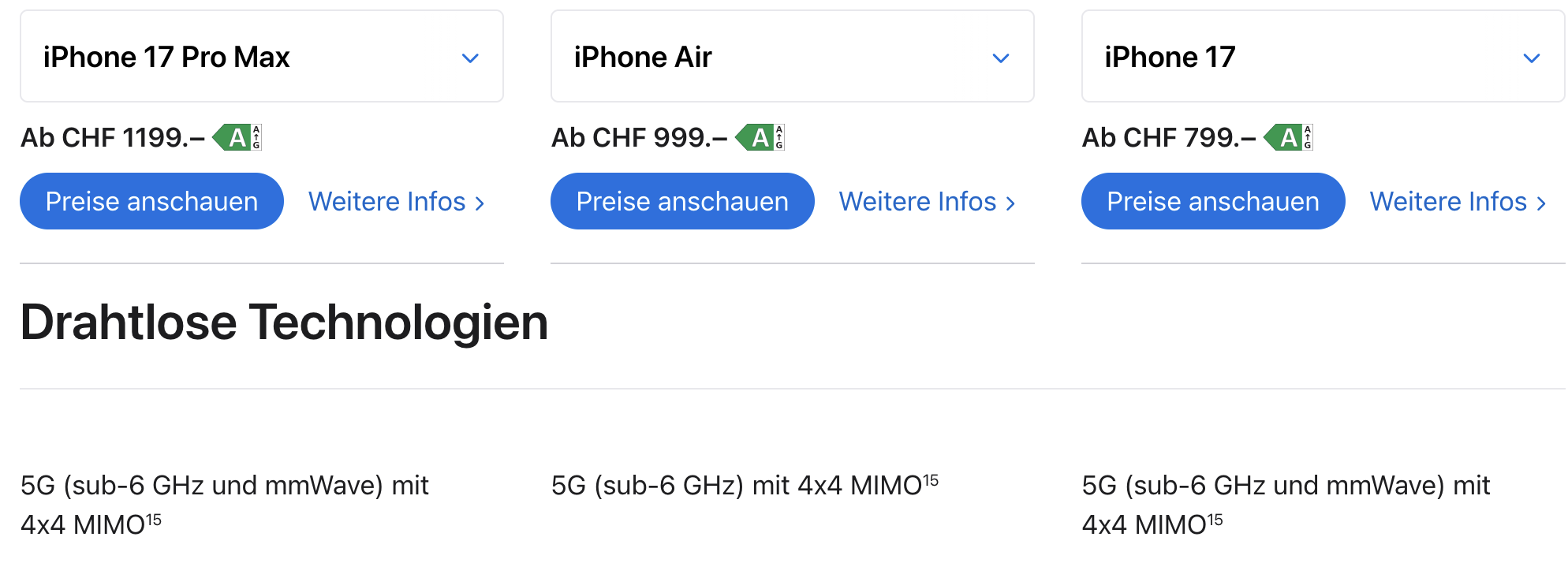This screenshot has height=563, width=1568.
Task: Open the iPhone 17 Pro Max model dropdown
Action: click(261, 57)
